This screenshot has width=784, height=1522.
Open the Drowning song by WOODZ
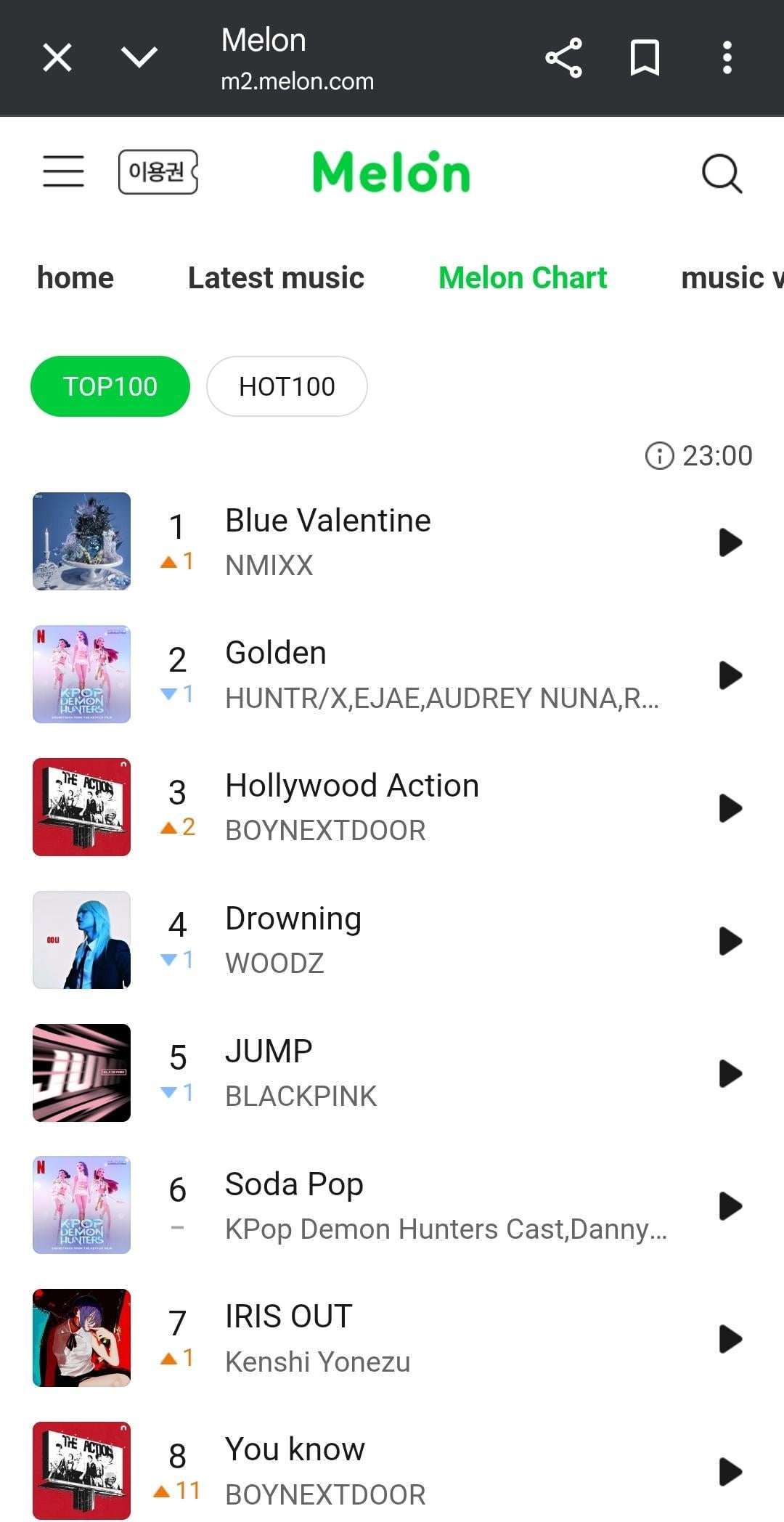click(x=293, y=919)
